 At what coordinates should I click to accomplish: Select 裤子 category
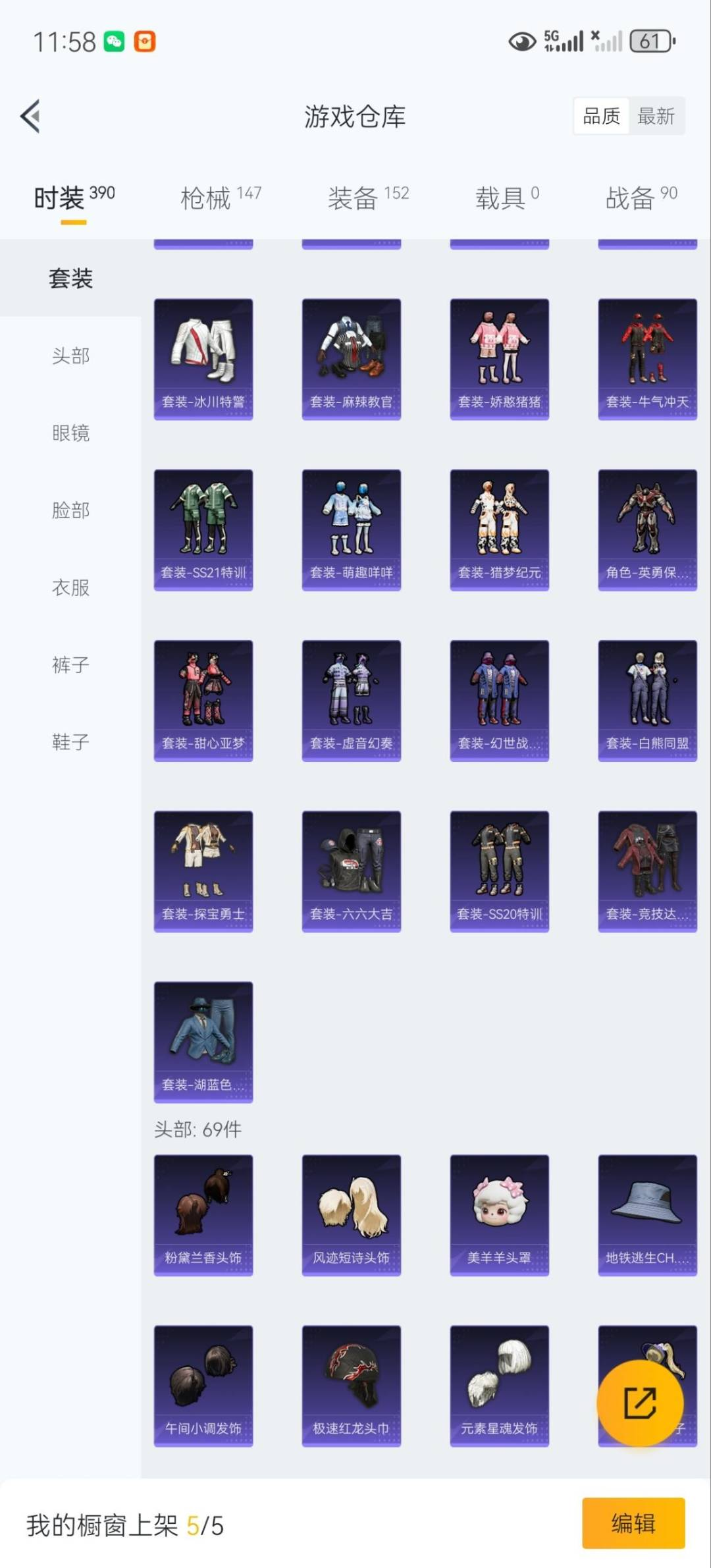click(70, 665)
